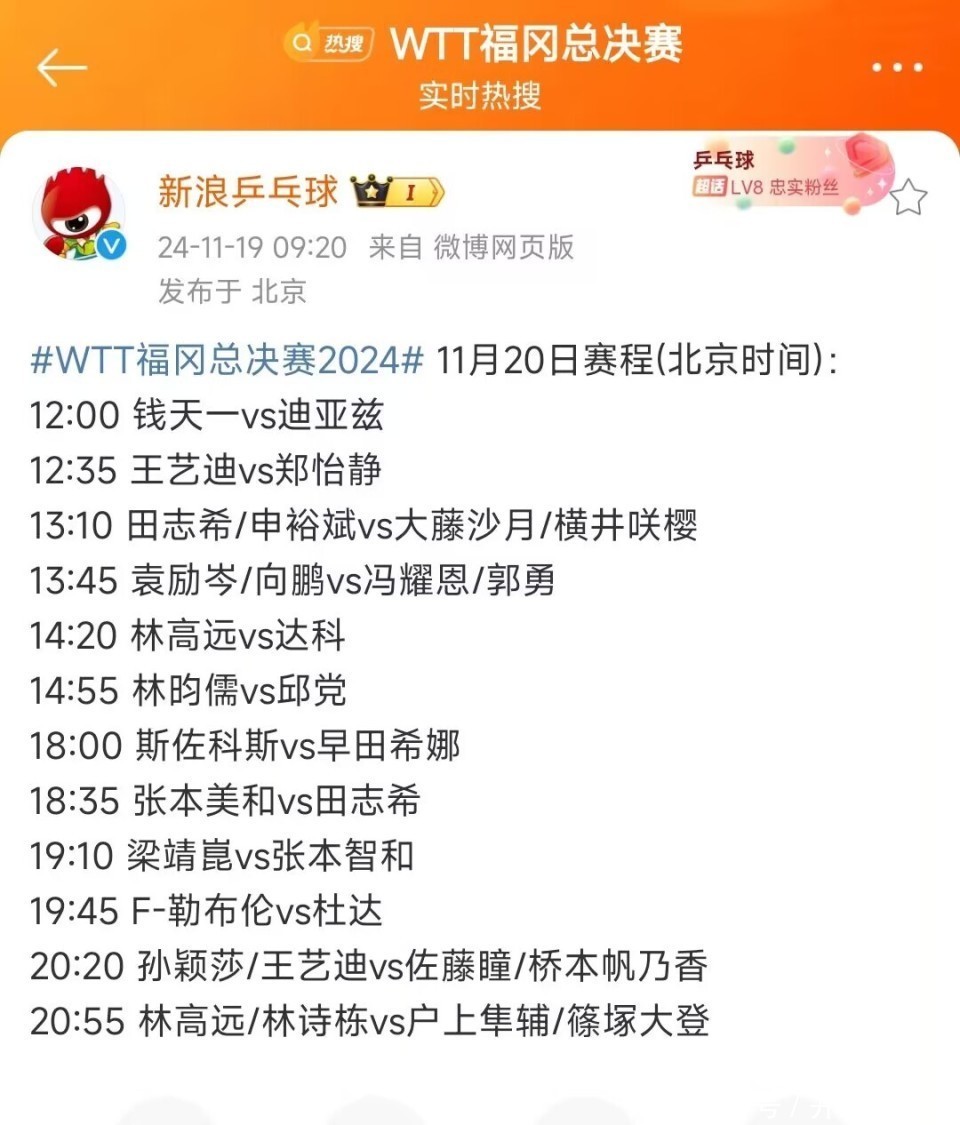Open the 乒乓球 超话 fan badge
960x1125 pixels.
(x=780, y=174)
